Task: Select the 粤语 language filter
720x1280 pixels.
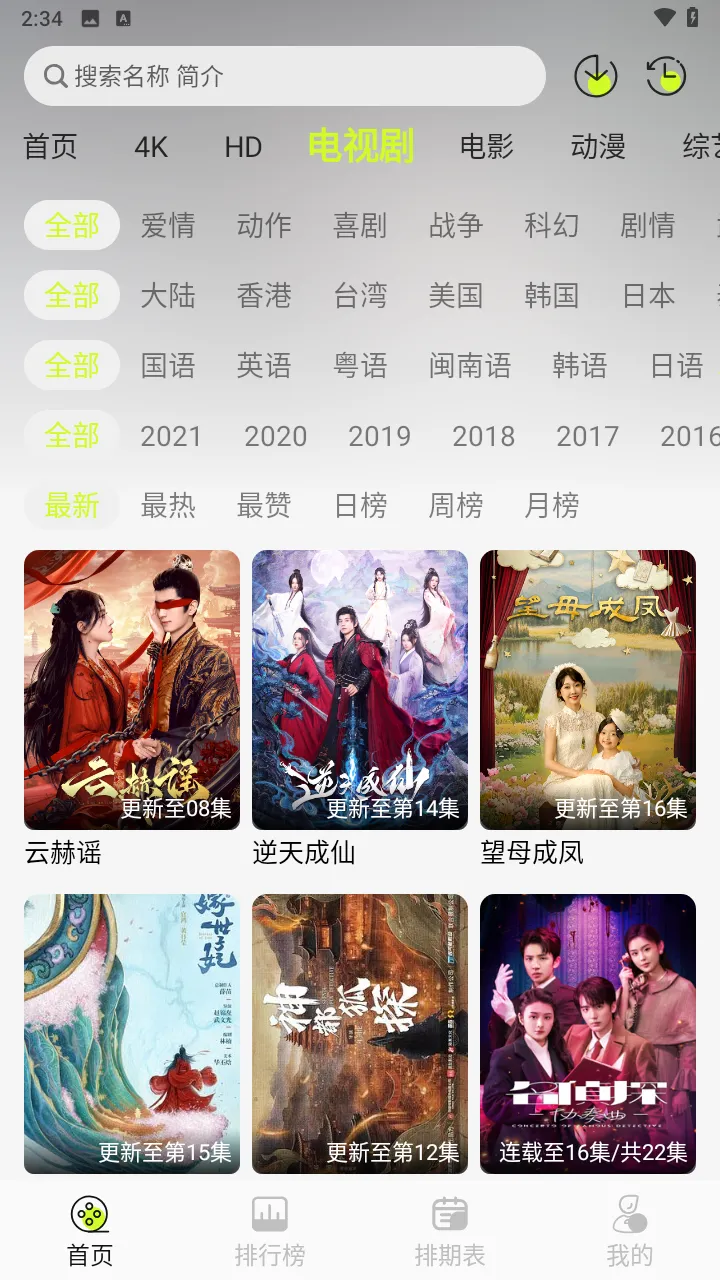Action: 360,365
